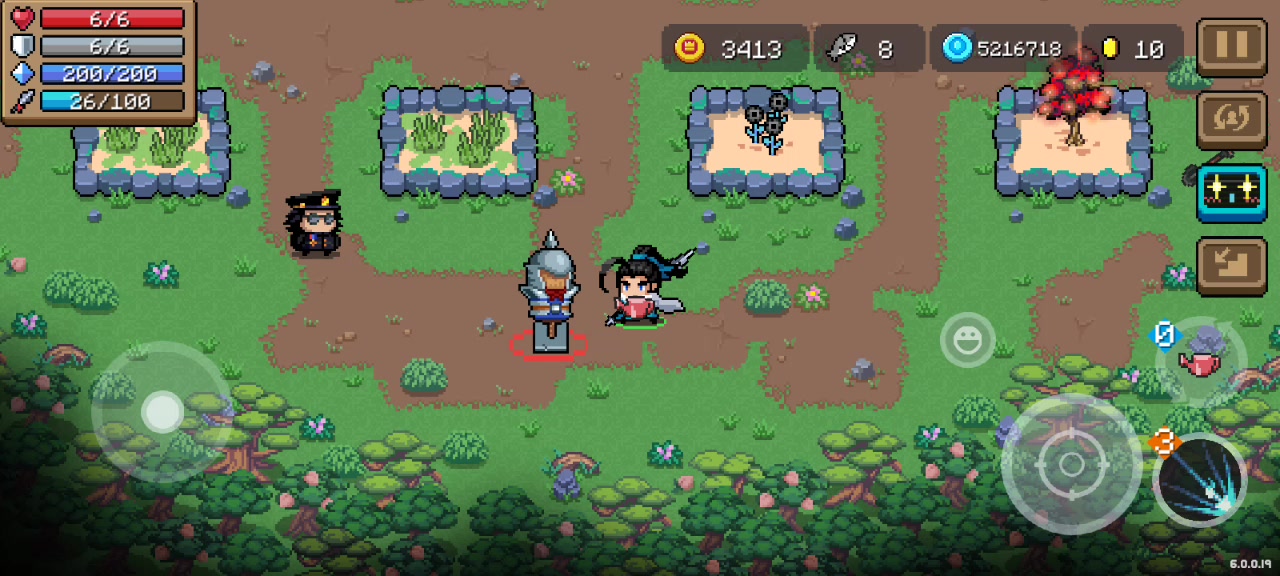The image size is (1280, 576).
Task: Tap the virtual movement joystick
Action: click(x=162, y=412)
